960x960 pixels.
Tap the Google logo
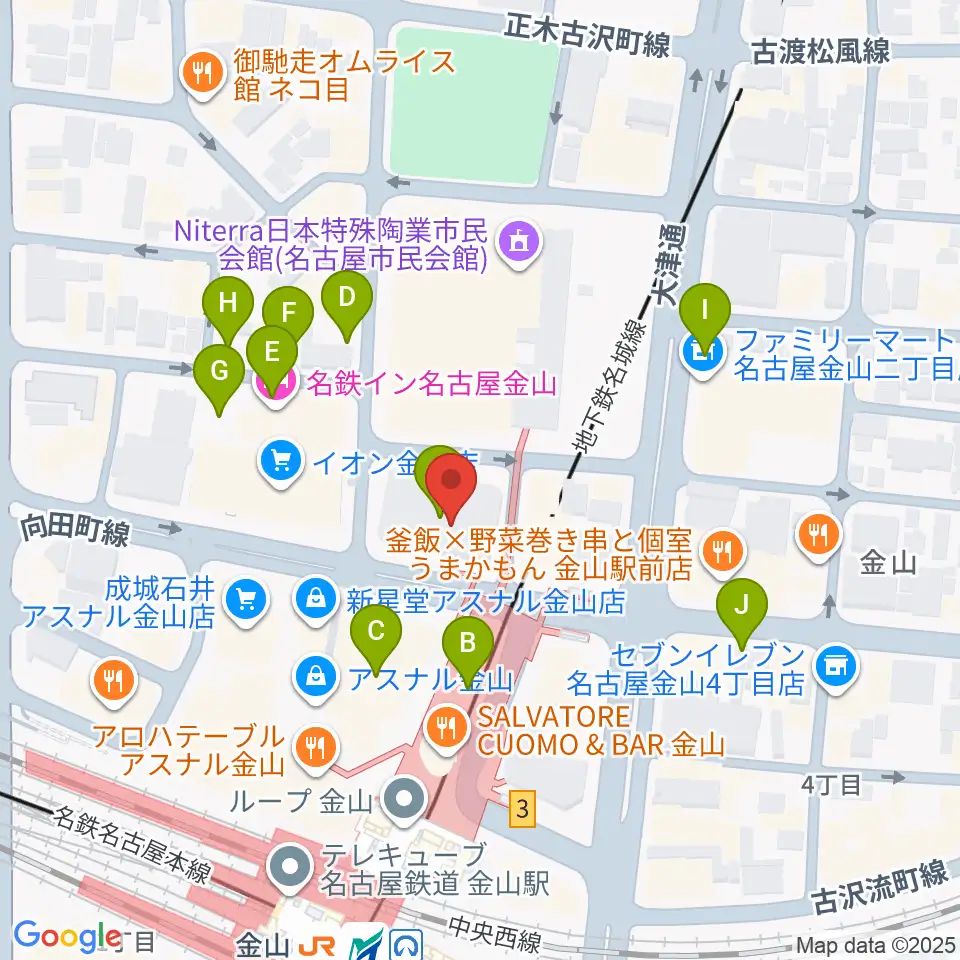click(67, 936)
